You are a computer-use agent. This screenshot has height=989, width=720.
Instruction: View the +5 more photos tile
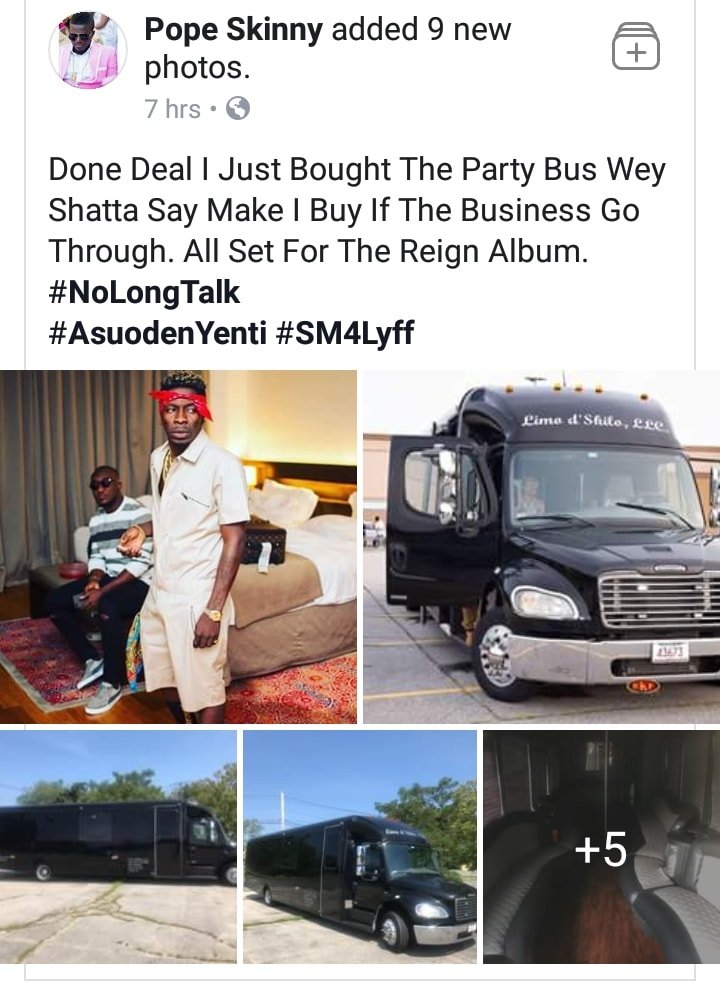coord(601,846)
